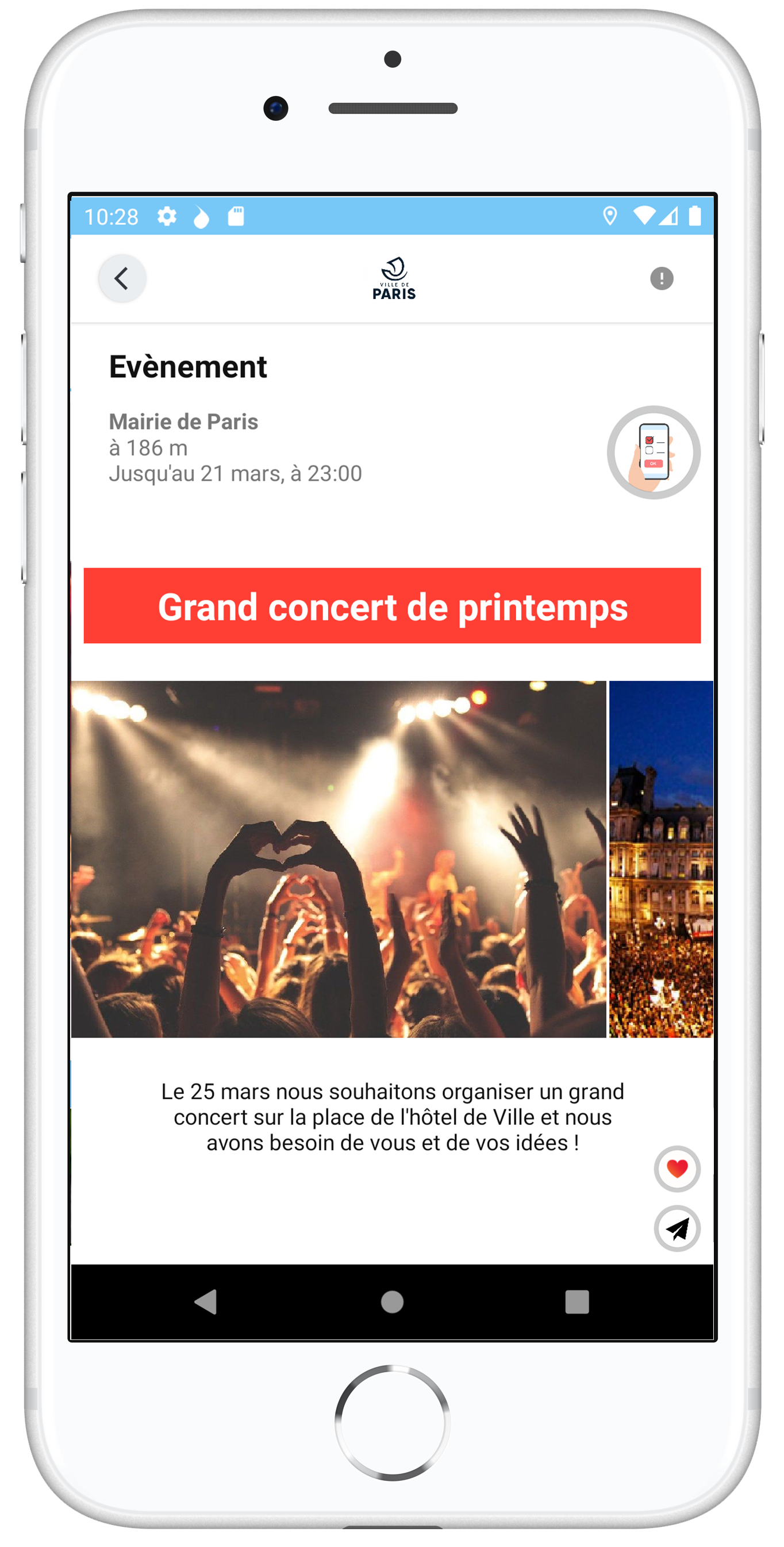The image size is (784, 1547).
Task: Like this event with the heart
Action: (677, 1169)
